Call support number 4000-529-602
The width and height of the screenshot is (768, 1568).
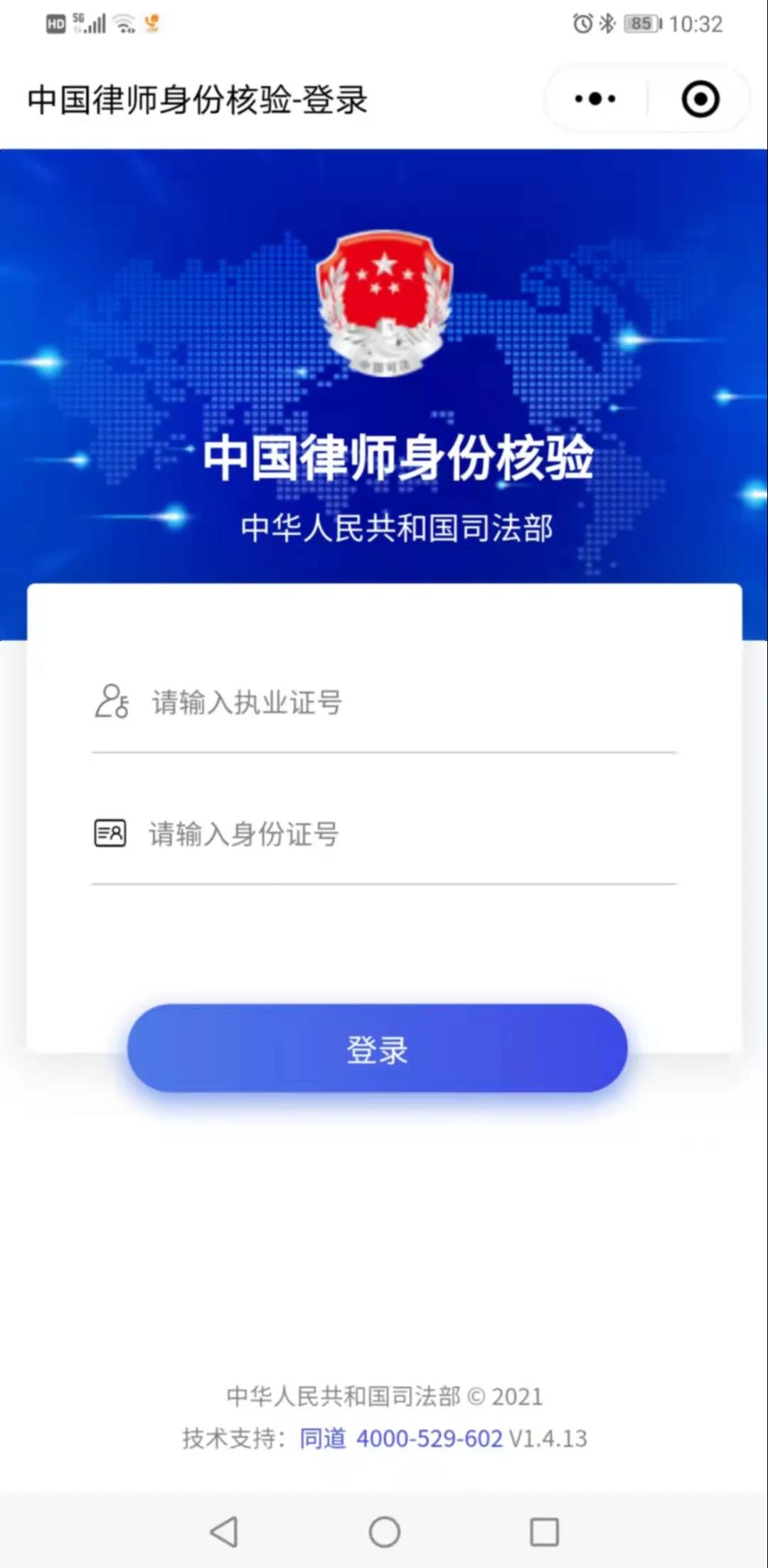(x=429, y=1439)
